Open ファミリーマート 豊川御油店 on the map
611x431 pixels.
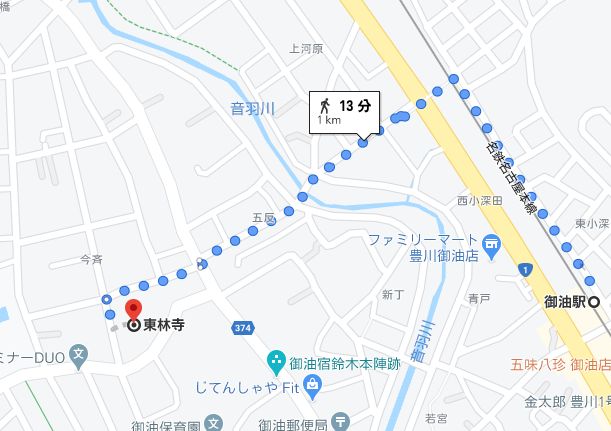pyautogui.click(x=490, y=241)
